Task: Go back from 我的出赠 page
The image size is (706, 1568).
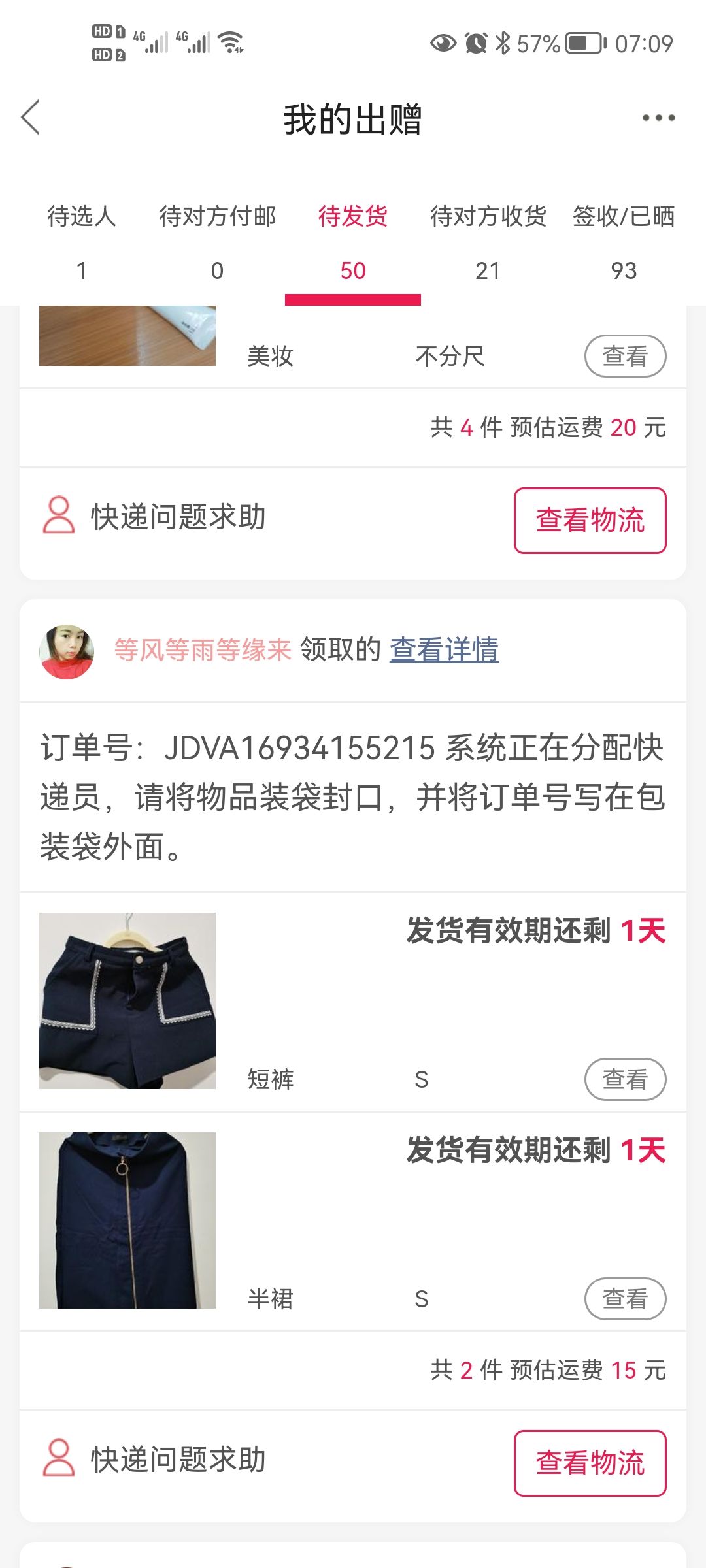Action: pos(31,118)
